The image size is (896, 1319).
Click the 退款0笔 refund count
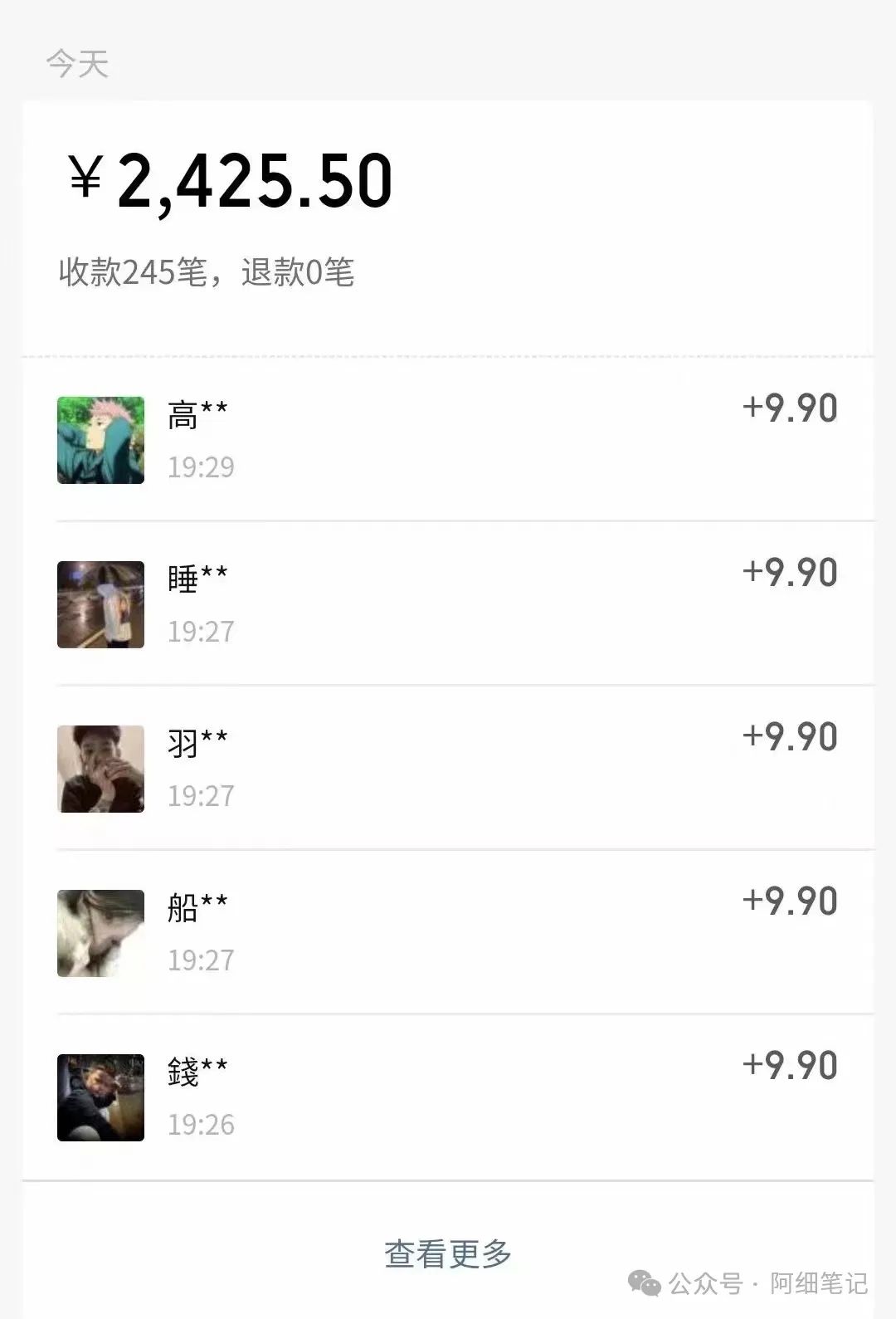tap(299, 271)
